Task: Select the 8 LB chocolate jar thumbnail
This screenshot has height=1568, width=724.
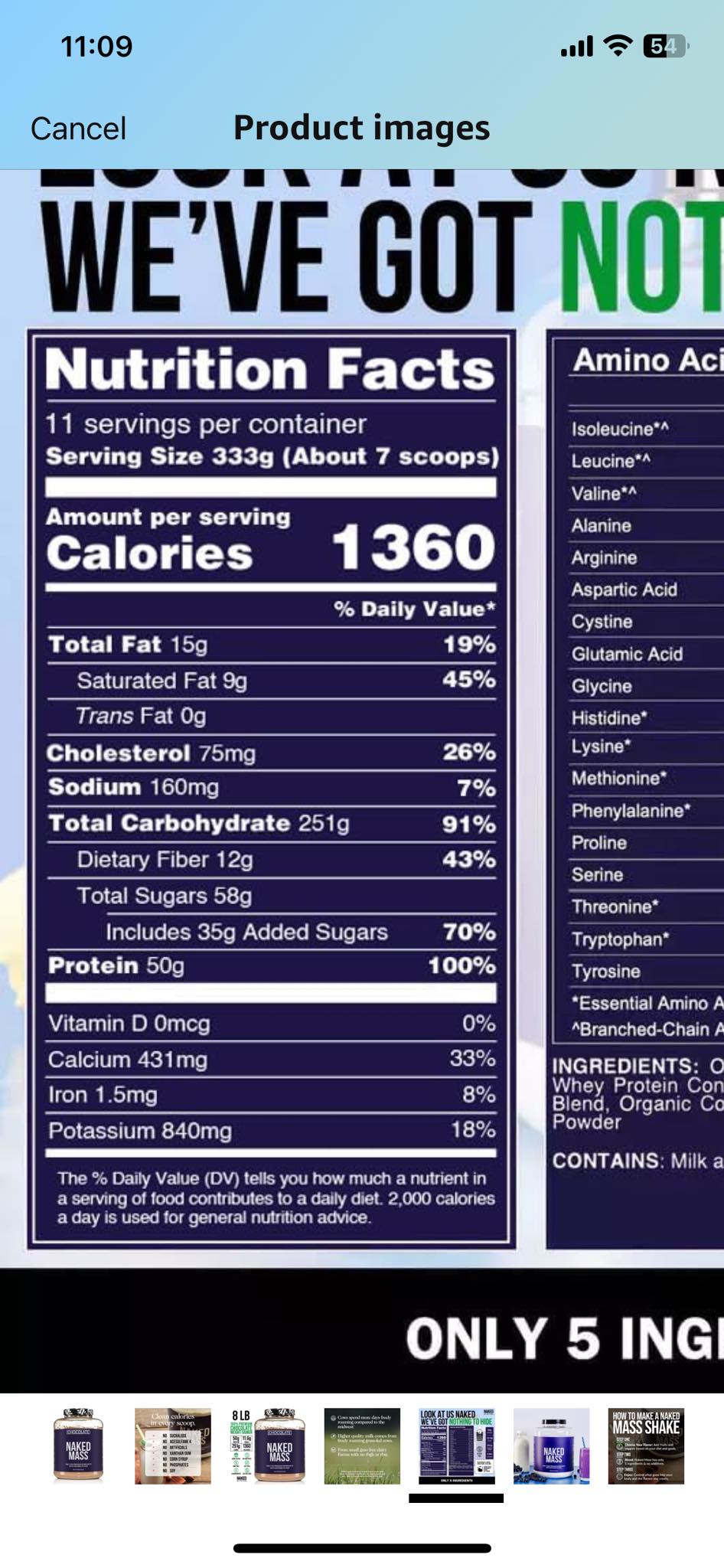Action: (x=268, y=1445)
